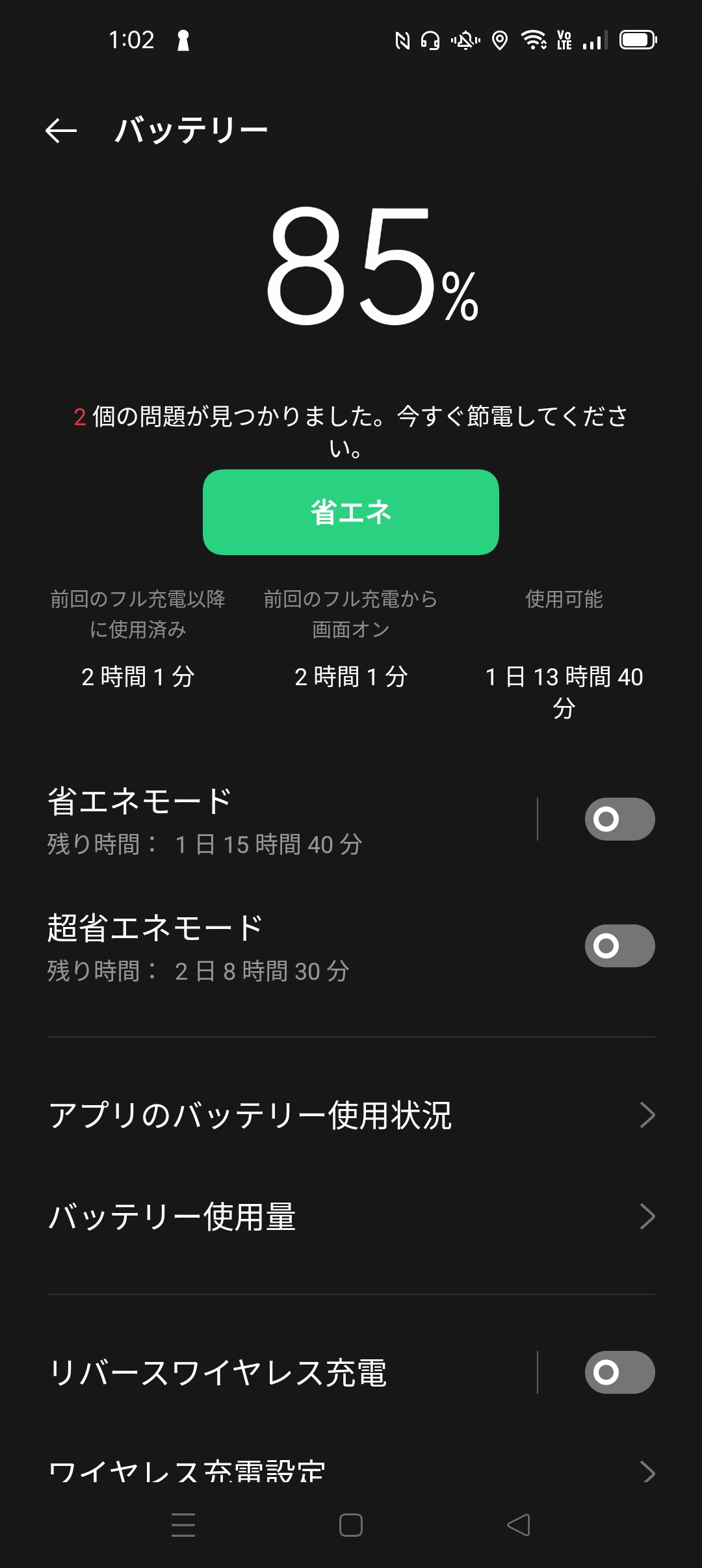
Task: Open バッテリー使用量 details
Action: pyautogui.click(x=351, y=1217)
